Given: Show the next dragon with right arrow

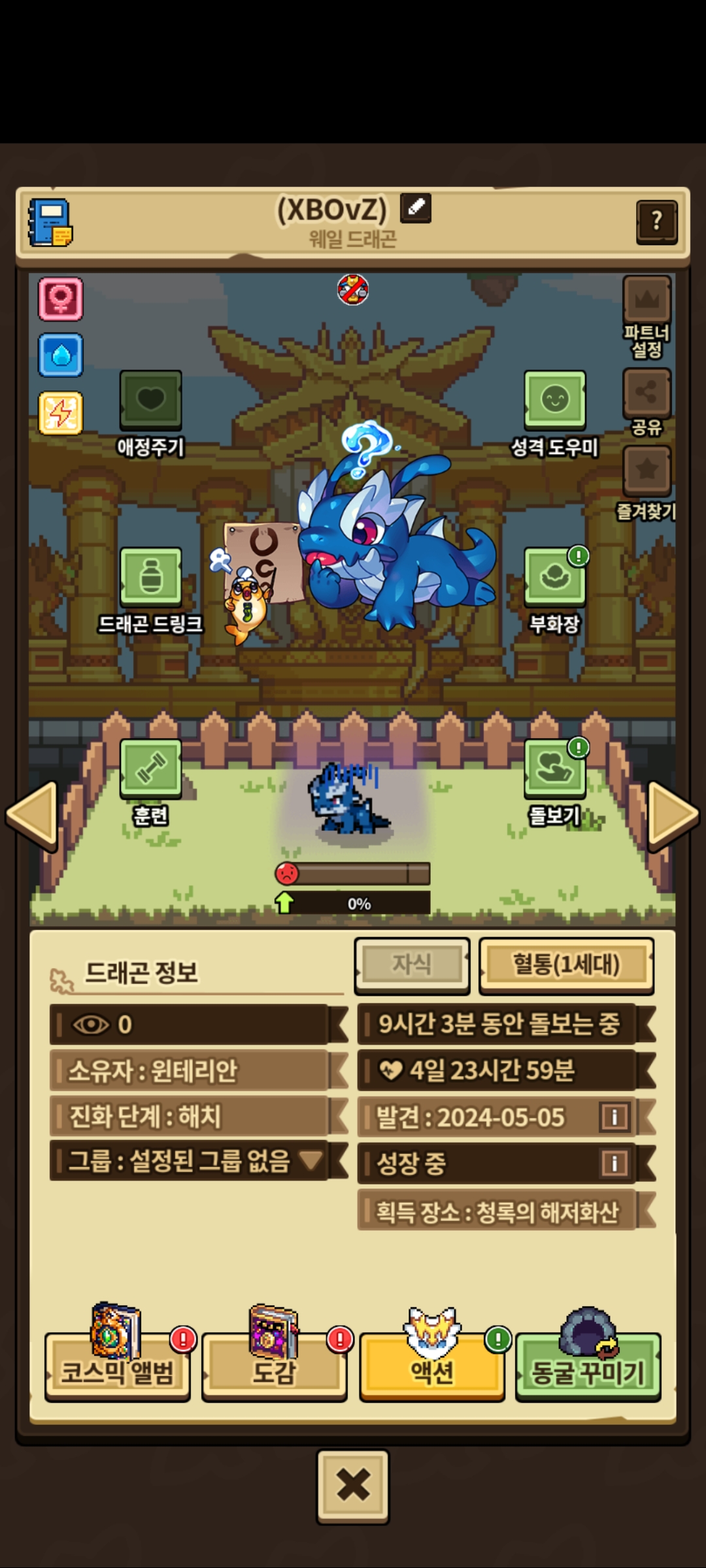Looking at the screenshot, I should (673, 815).
